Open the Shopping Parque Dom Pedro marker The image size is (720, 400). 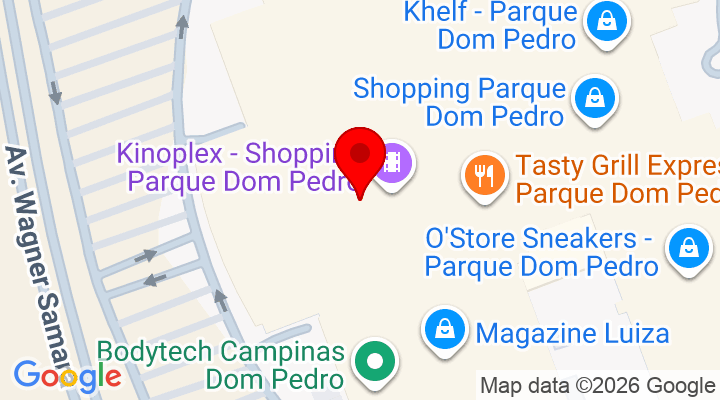(x=595, y=99)
